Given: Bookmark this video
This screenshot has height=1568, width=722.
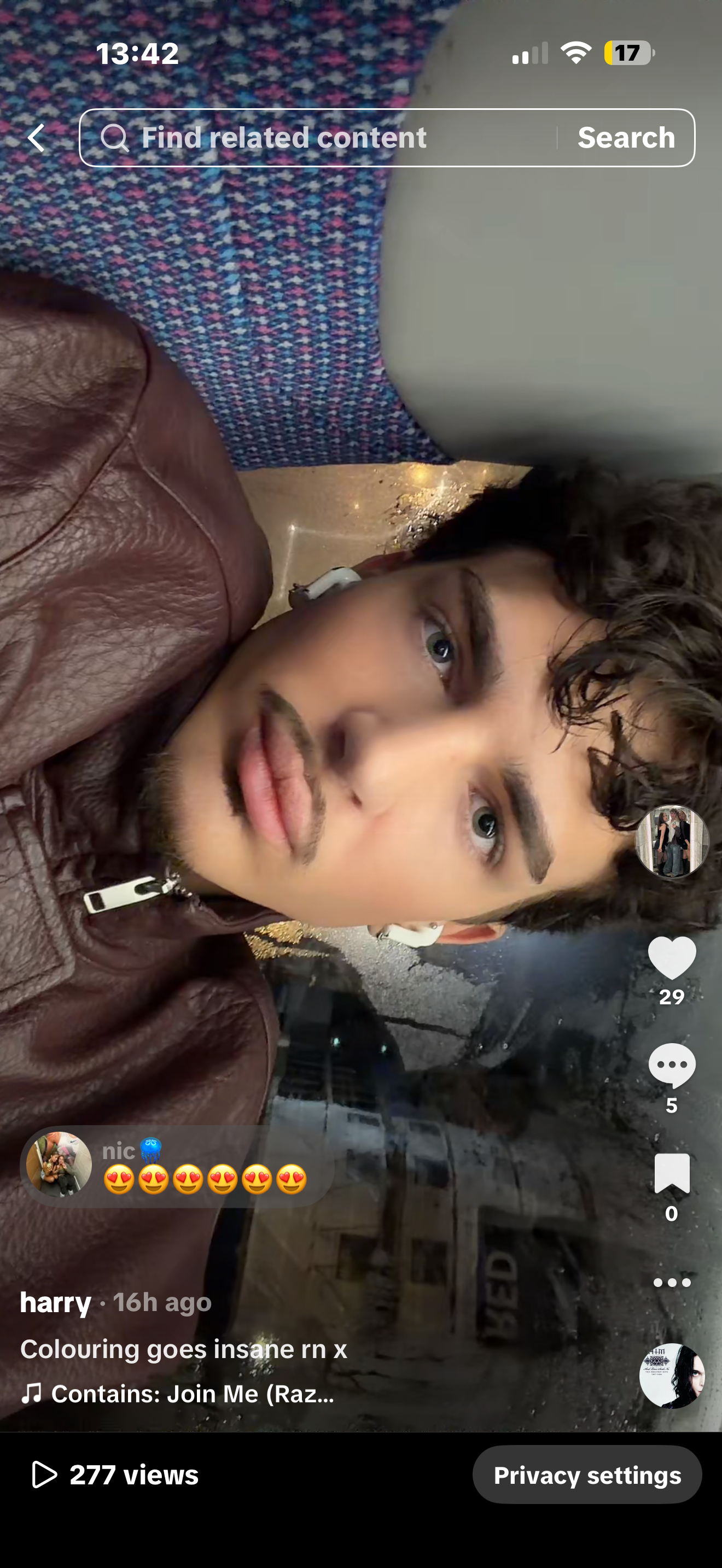Looking at the screenshot, I should tap(672, 1173).
